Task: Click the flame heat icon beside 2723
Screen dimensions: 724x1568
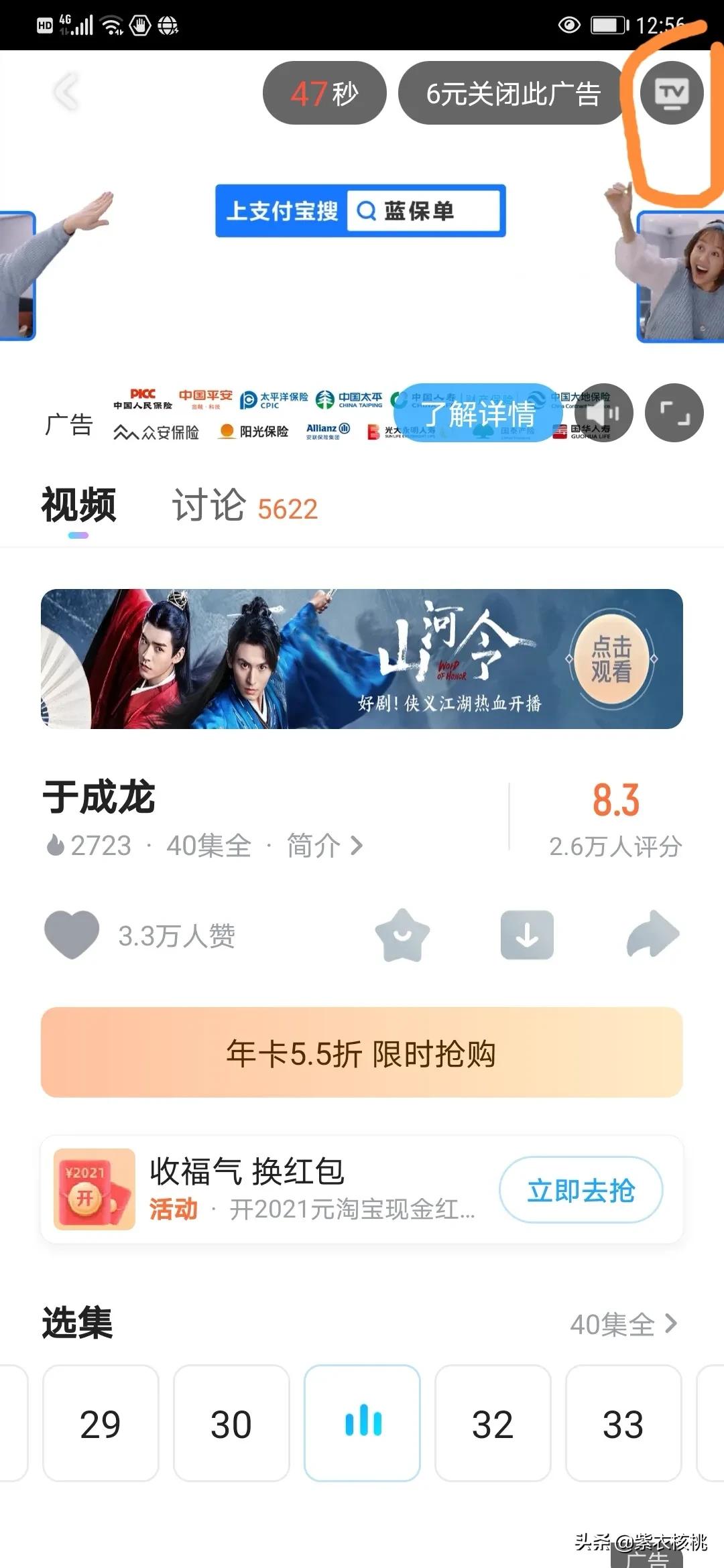Action: [56, 845]
